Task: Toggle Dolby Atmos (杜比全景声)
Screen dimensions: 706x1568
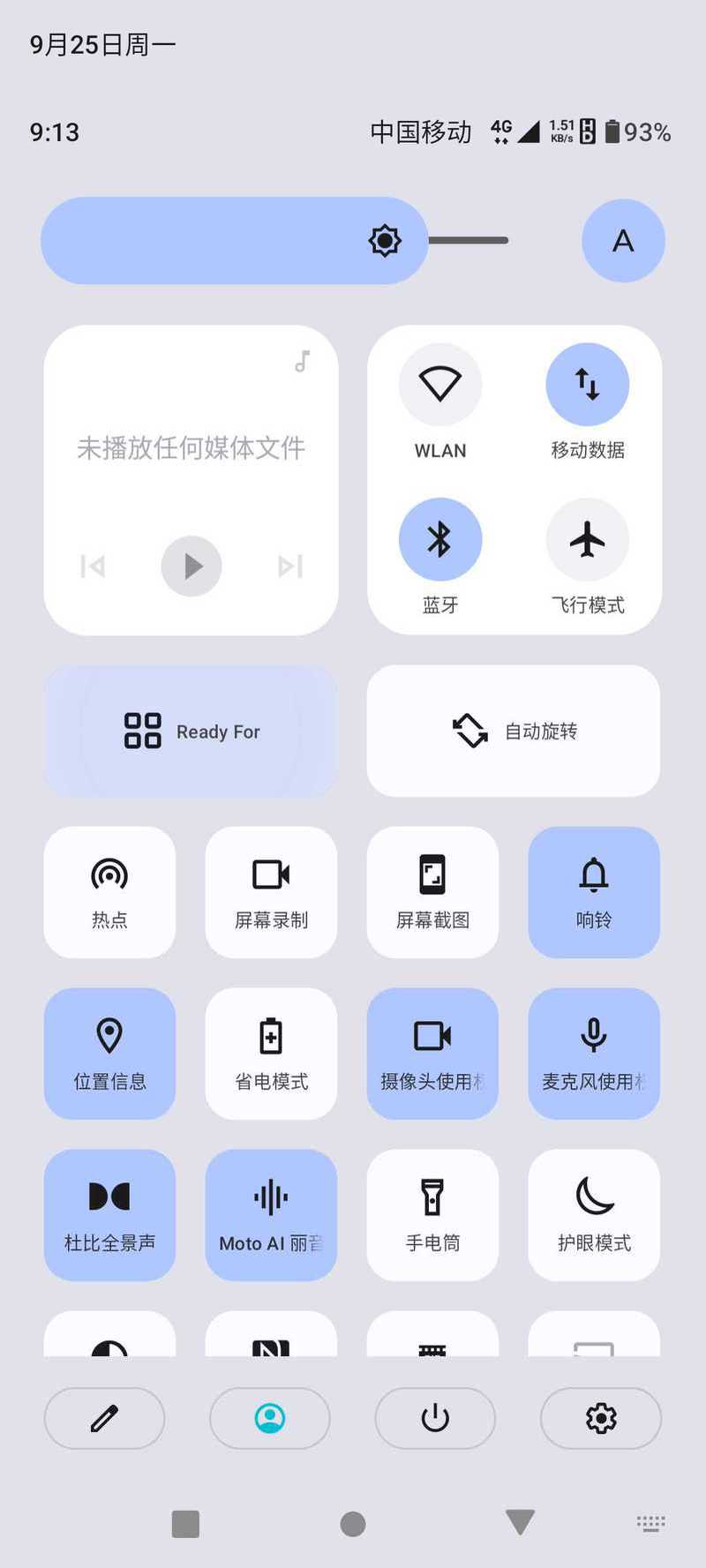Action: click(109, 1215)
